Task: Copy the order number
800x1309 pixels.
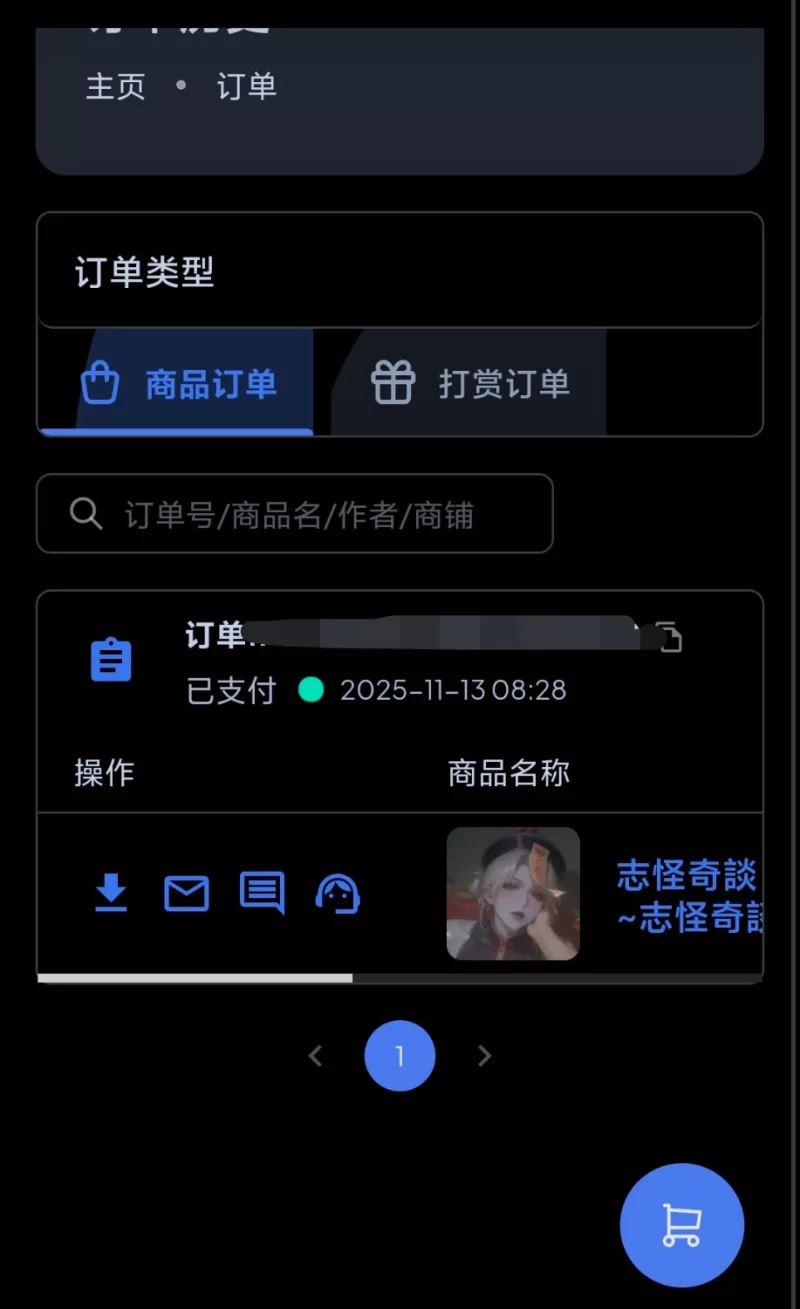Action: point(669,637)
